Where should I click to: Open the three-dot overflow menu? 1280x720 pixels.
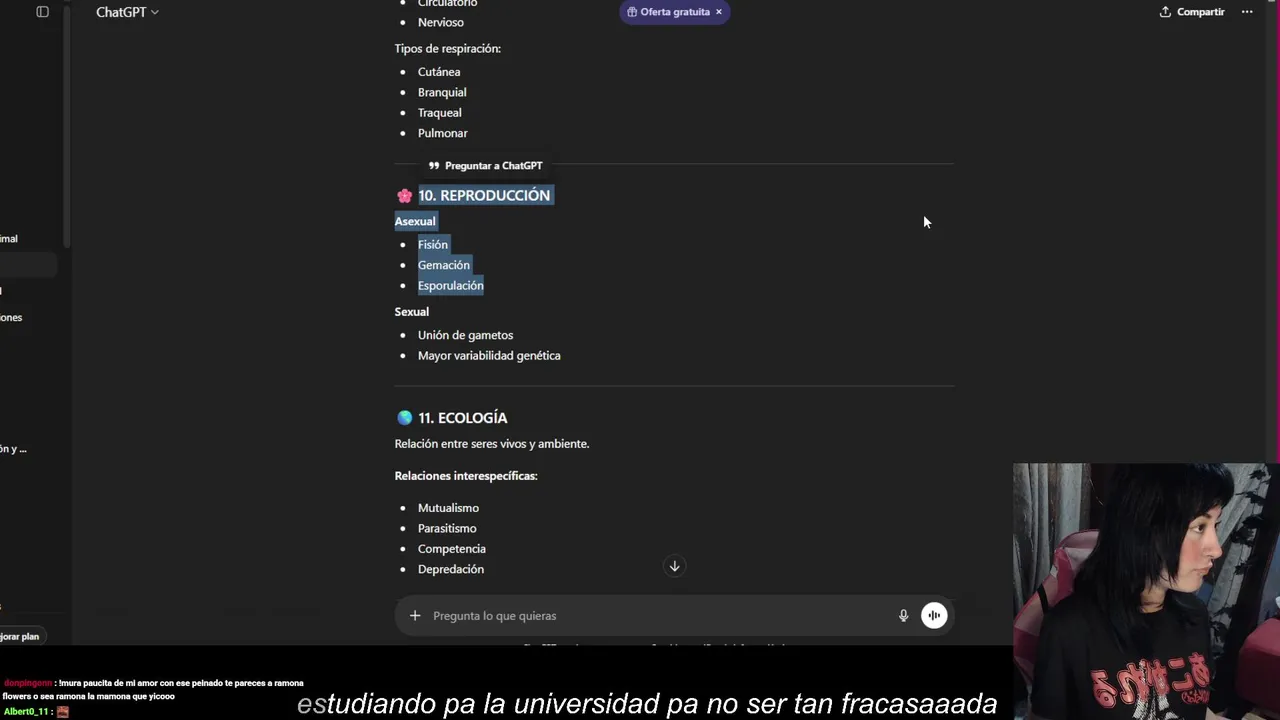(x=1246, y=12)
